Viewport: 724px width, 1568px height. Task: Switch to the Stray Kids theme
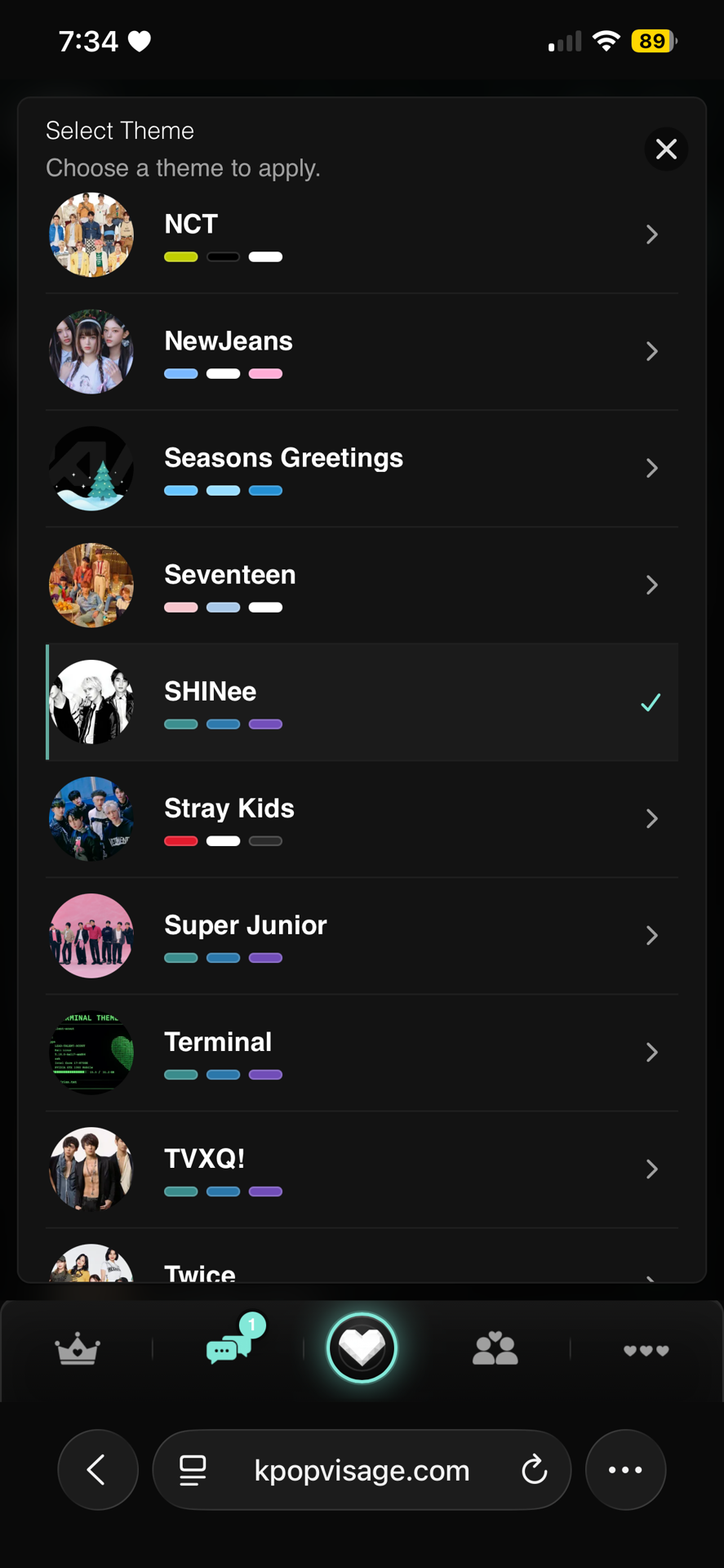point(362,819)
